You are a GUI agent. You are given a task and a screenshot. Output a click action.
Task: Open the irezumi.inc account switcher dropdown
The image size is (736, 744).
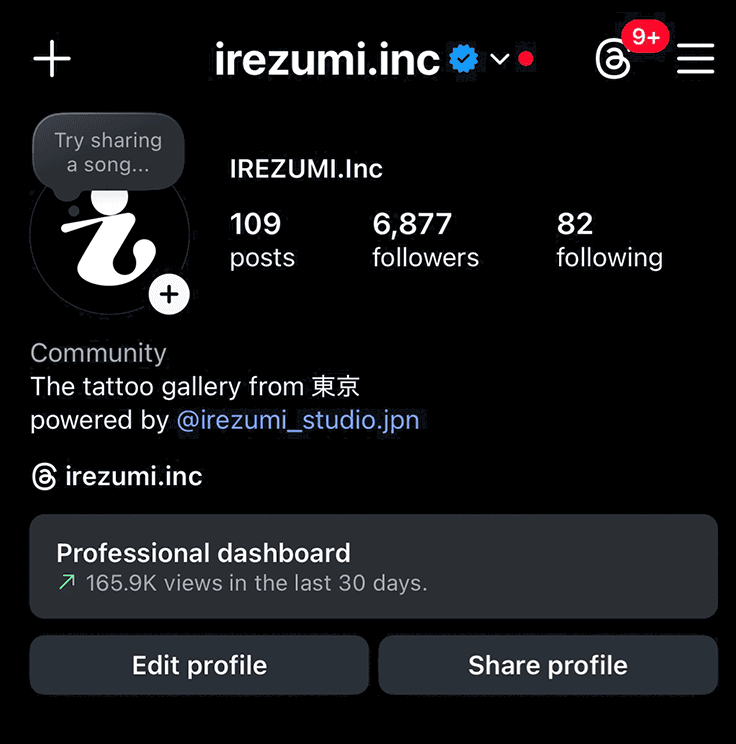499,60
